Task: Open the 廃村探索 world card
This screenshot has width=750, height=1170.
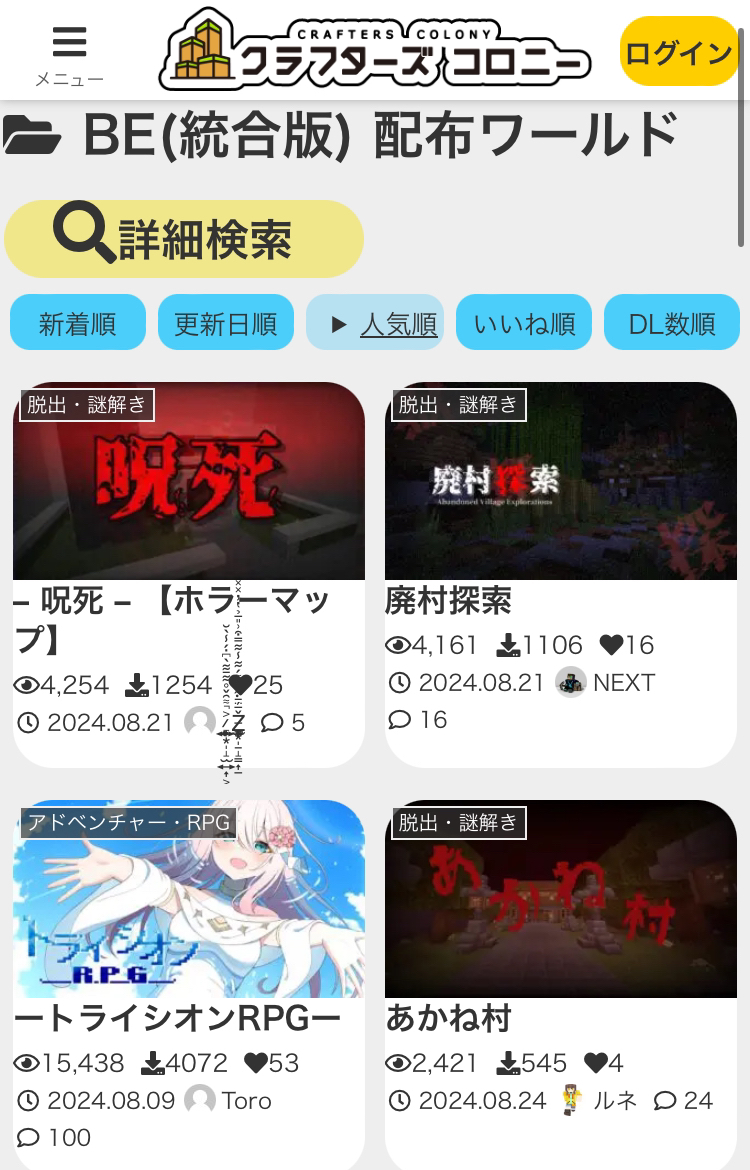Action: click(560, 482)
